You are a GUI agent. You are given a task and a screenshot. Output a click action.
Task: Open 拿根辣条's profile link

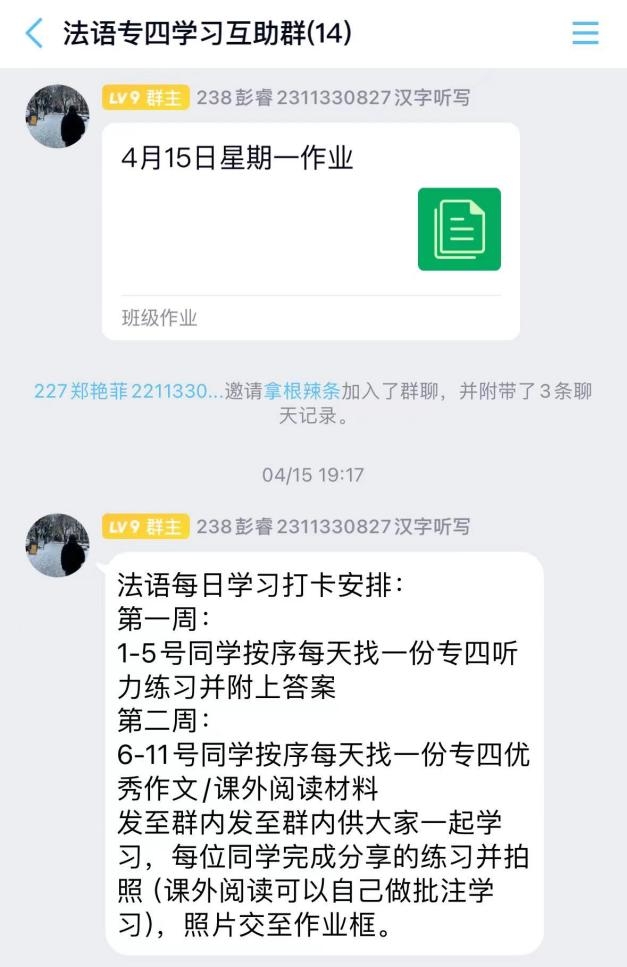point(302,391)
